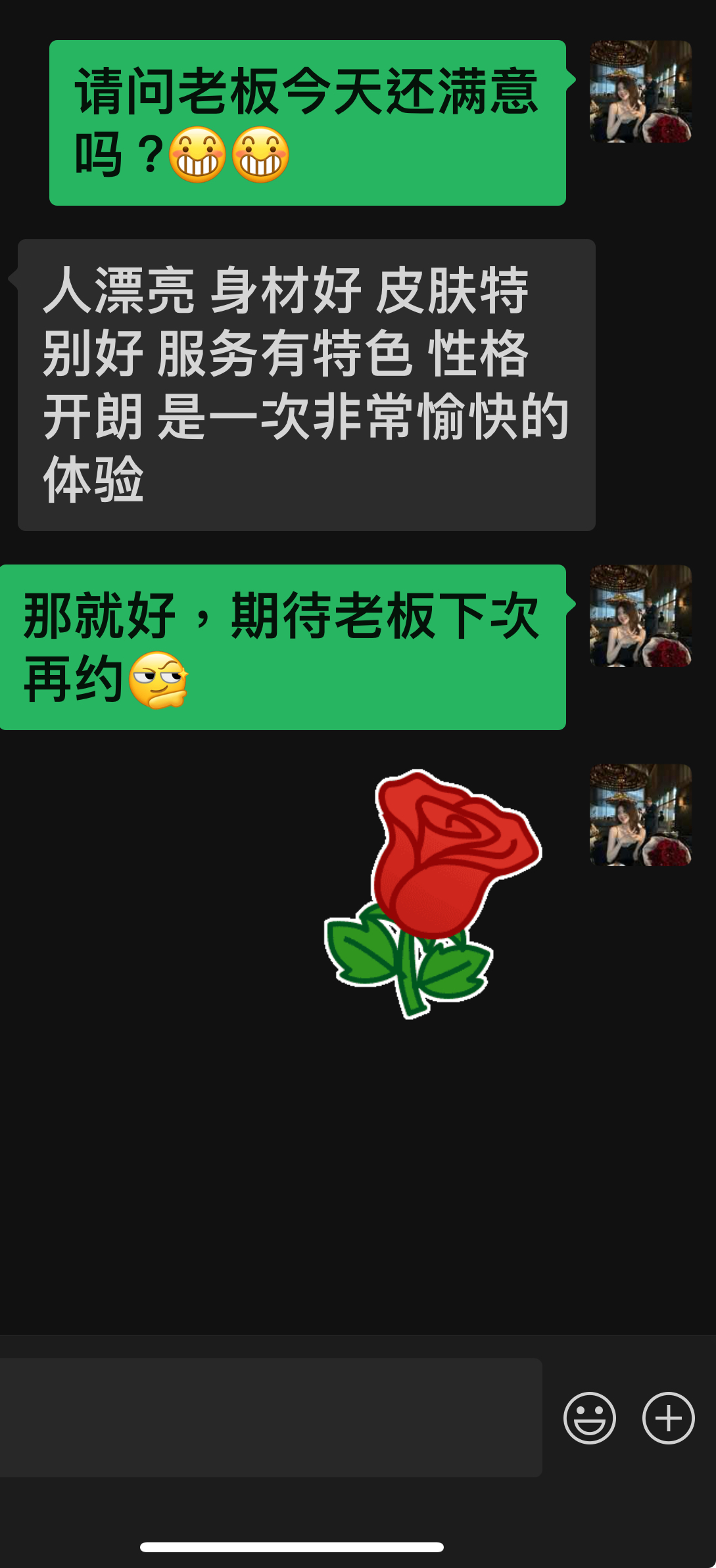Open the rose sticker
The image size is (716, 1568).
(x=433, y=894)
